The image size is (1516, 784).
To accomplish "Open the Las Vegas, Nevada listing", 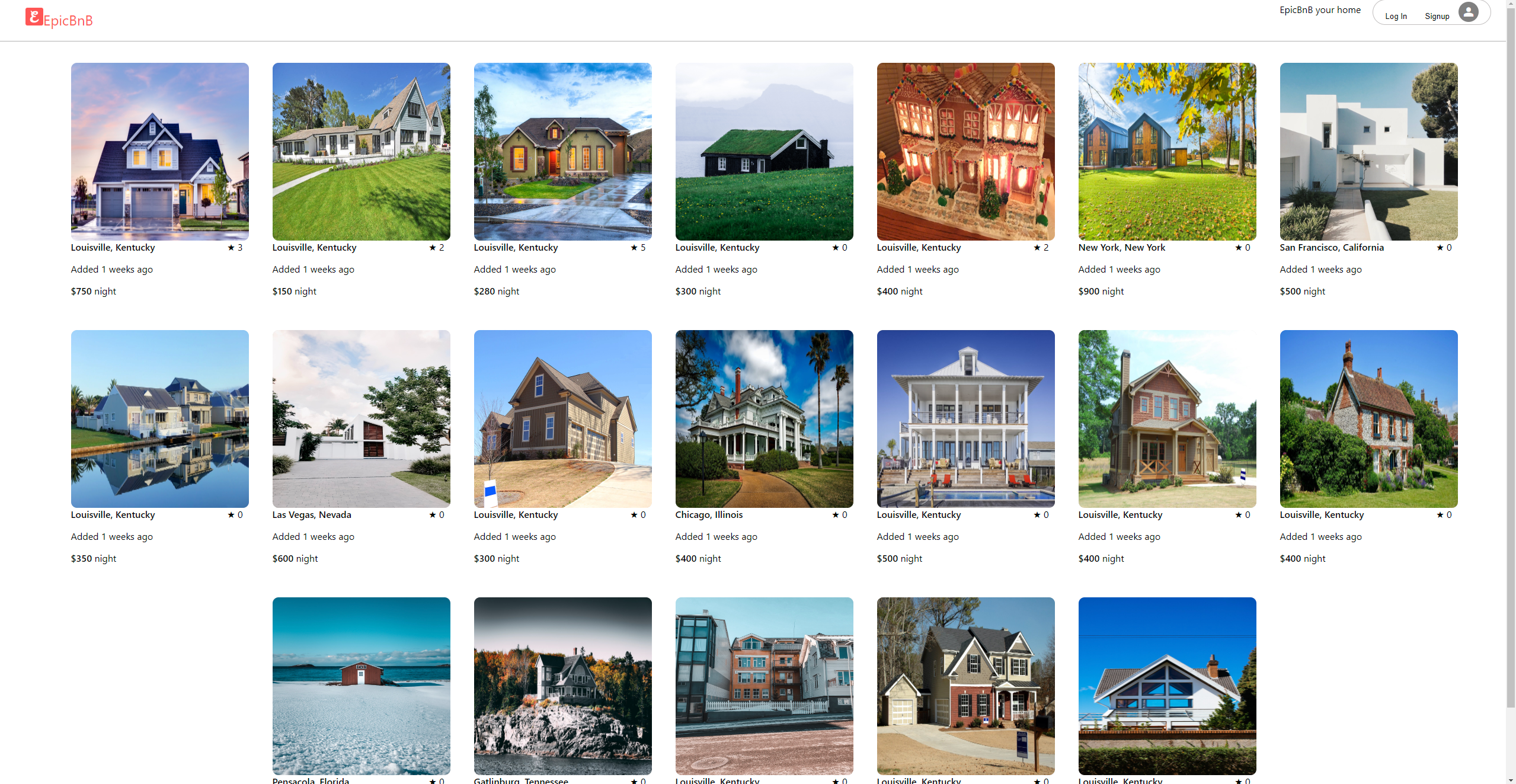I will point(361,419).
